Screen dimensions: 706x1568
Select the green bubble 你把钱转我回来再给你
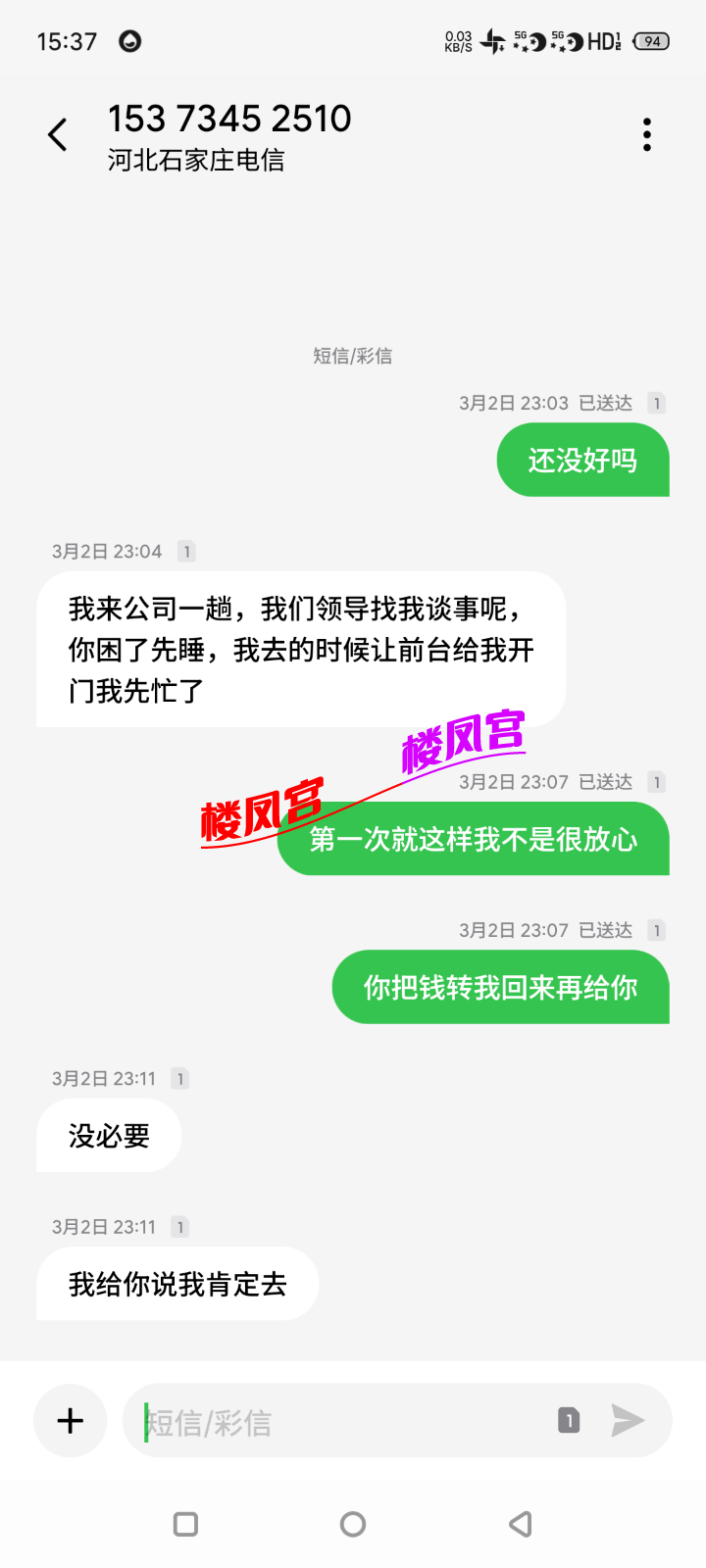[x=501, y=987]
